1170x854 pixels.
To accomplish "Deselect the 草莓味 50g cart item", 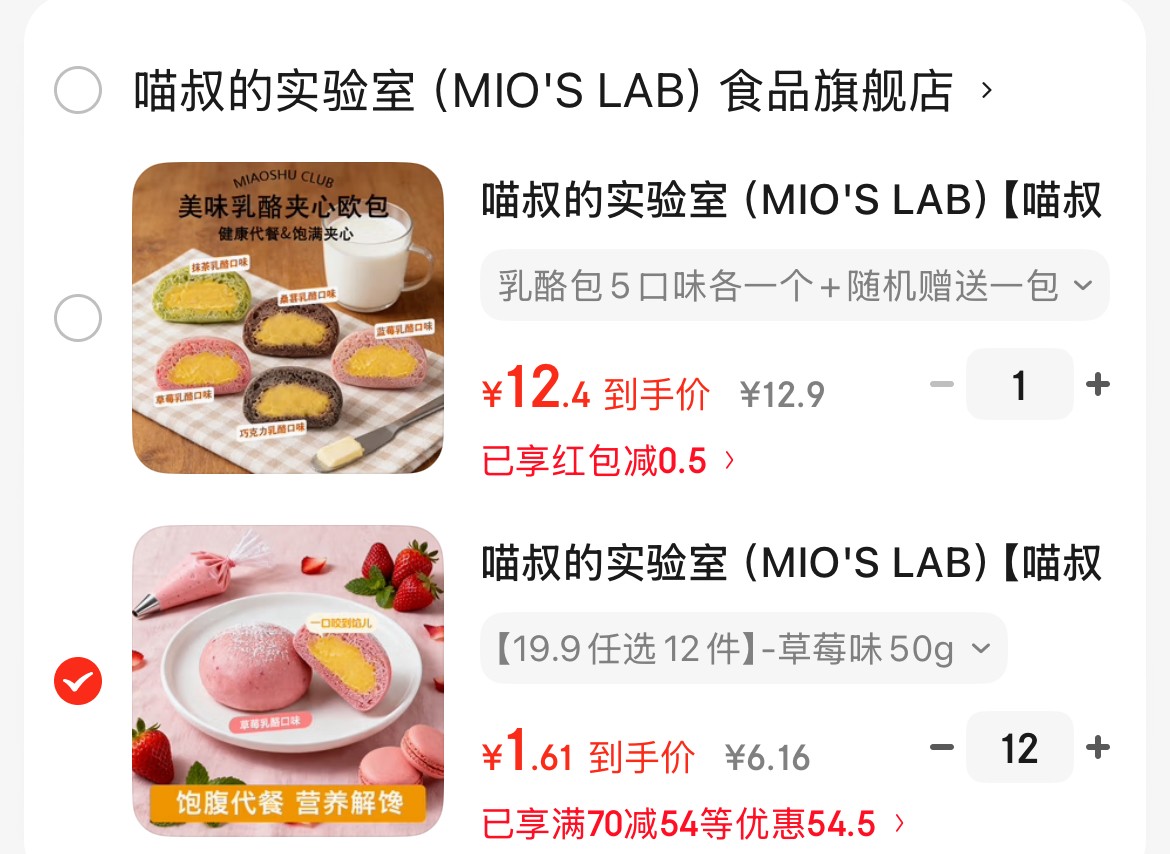I will tap(77, 681).
